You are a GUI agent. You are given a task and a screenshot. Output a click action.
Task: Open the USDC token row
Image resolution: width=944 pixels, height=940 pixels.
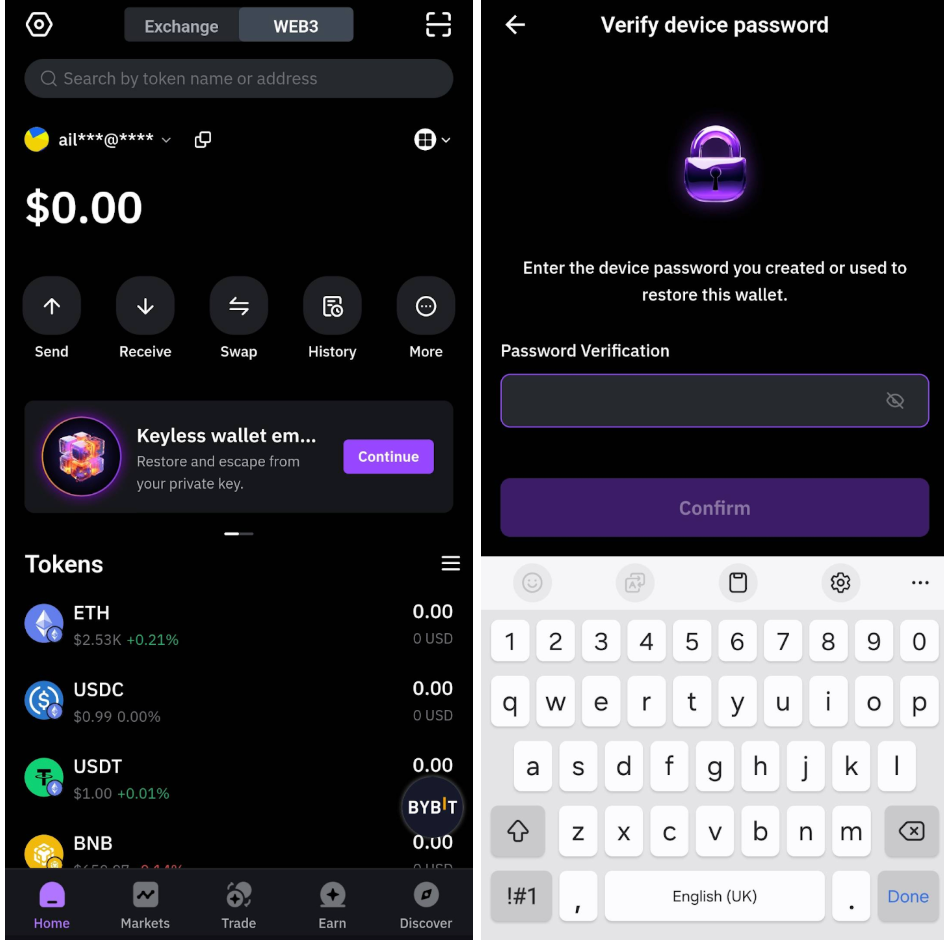238,701
